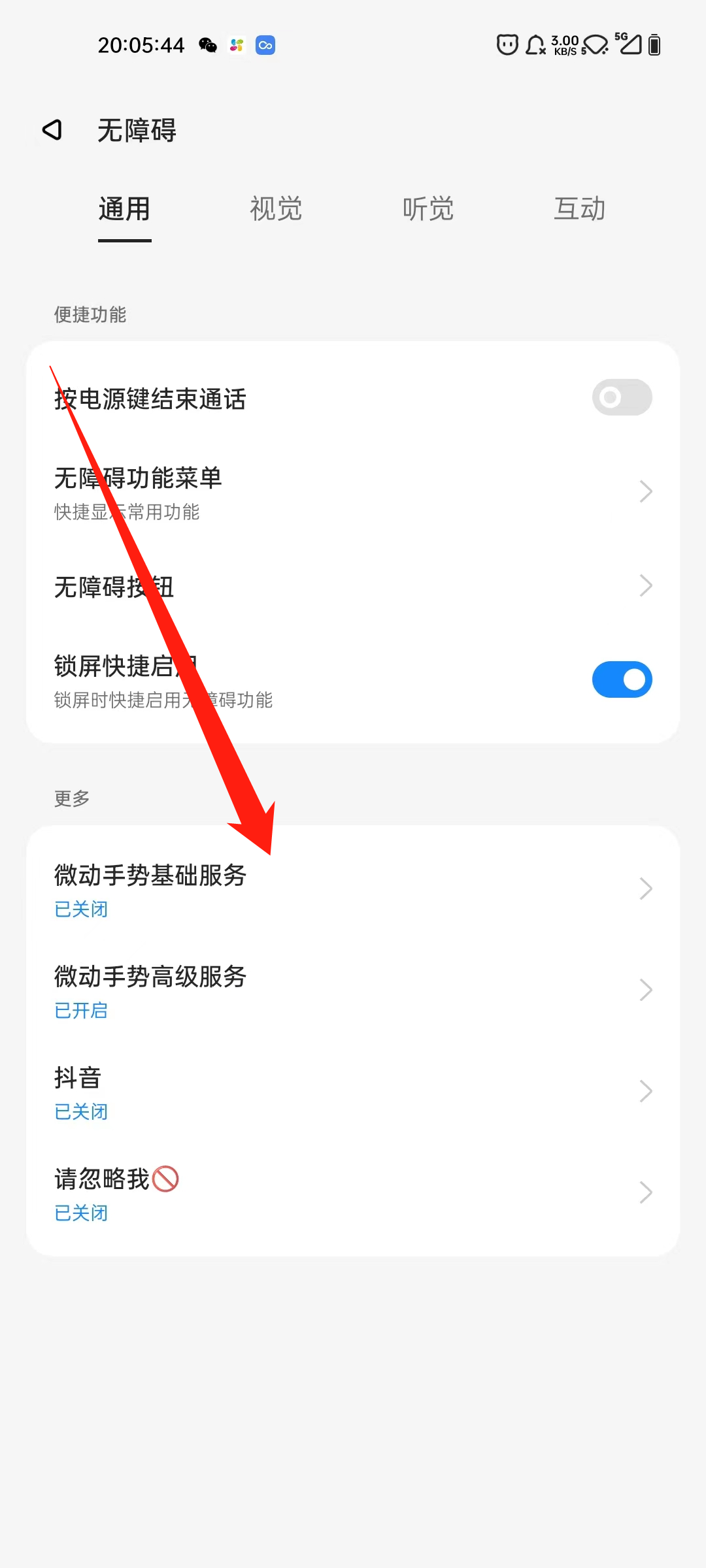This screenshot has width=706, height=1568.
Task: Go back from 无障碍 page
Action: click(x=52, y=130)
